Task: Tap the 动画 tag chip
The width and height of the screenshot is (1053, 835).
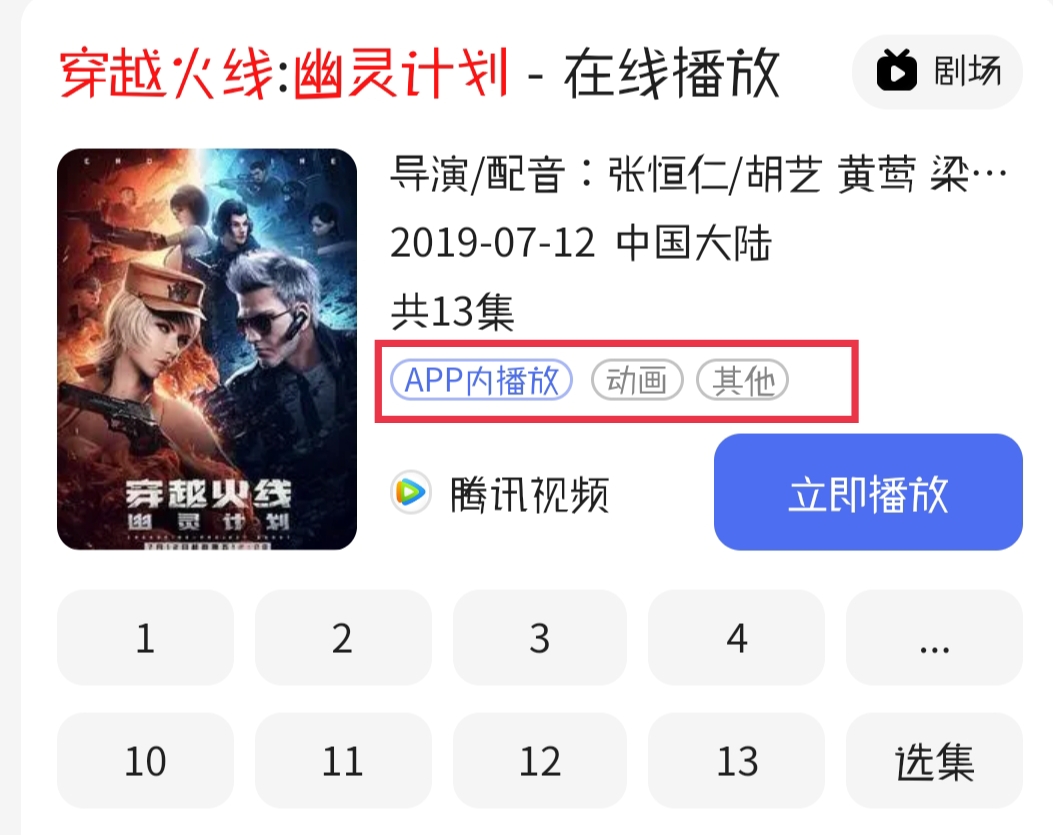Action: click(x=637, y=381)
